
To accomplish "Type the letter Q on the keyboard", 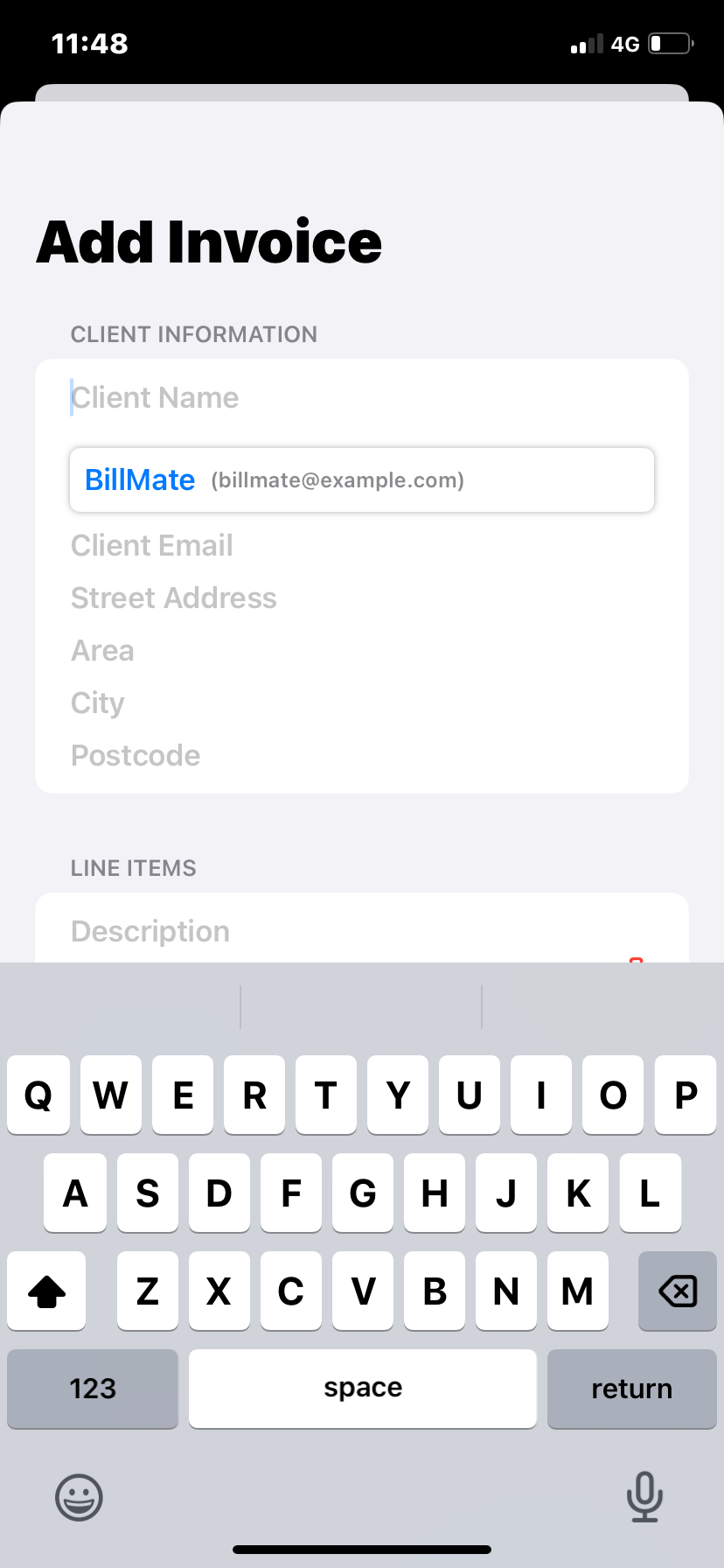I will pyautogui.click(x=38, y=1095).
